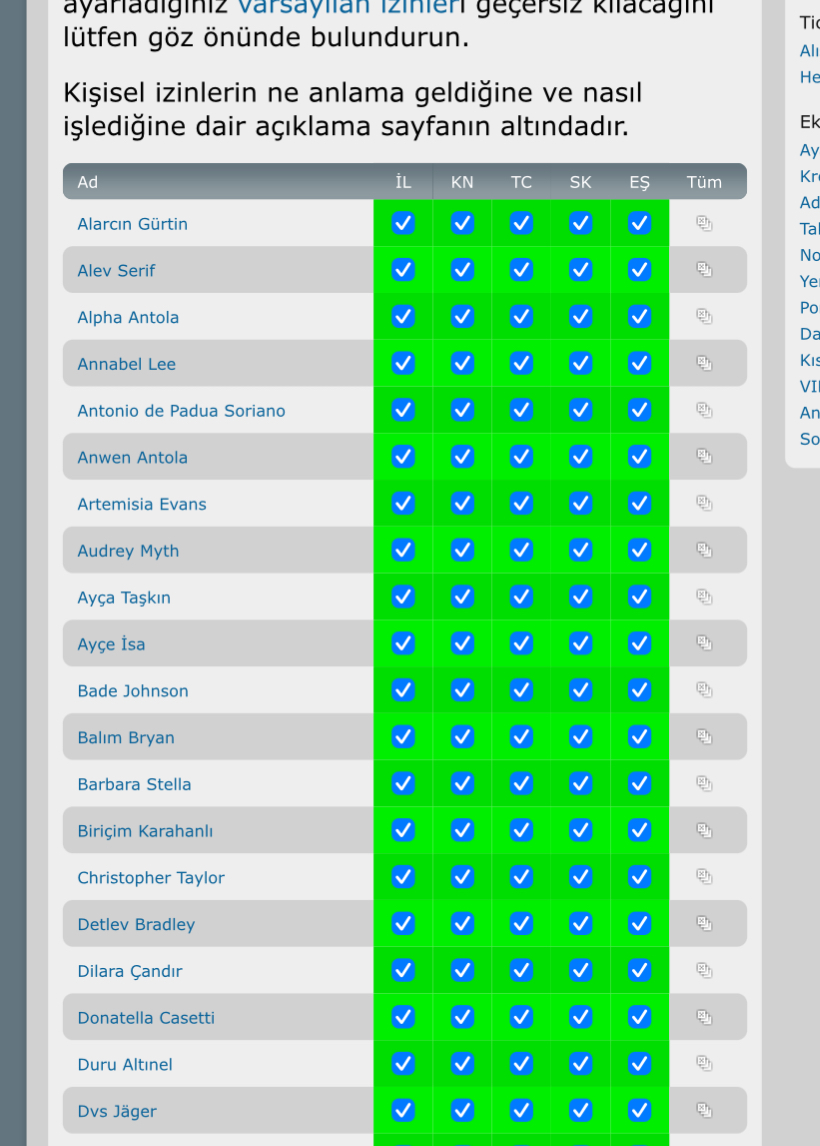Open Dvs Jäger's name link
Image resolution: width=820 pixels, height=1146 pixels.
(117, 1112)
